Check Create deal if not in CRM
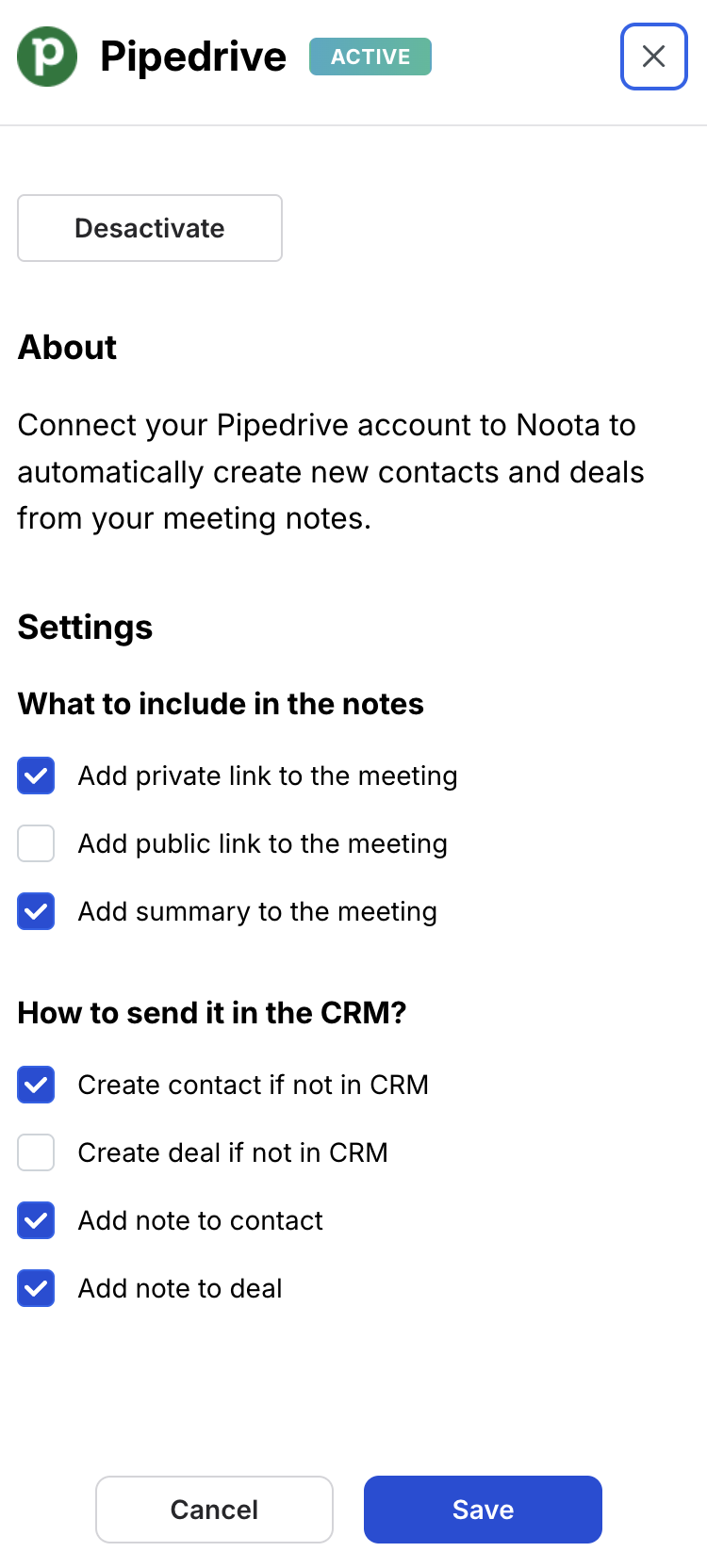707x1568 pixels. [x=36, y=1153]
